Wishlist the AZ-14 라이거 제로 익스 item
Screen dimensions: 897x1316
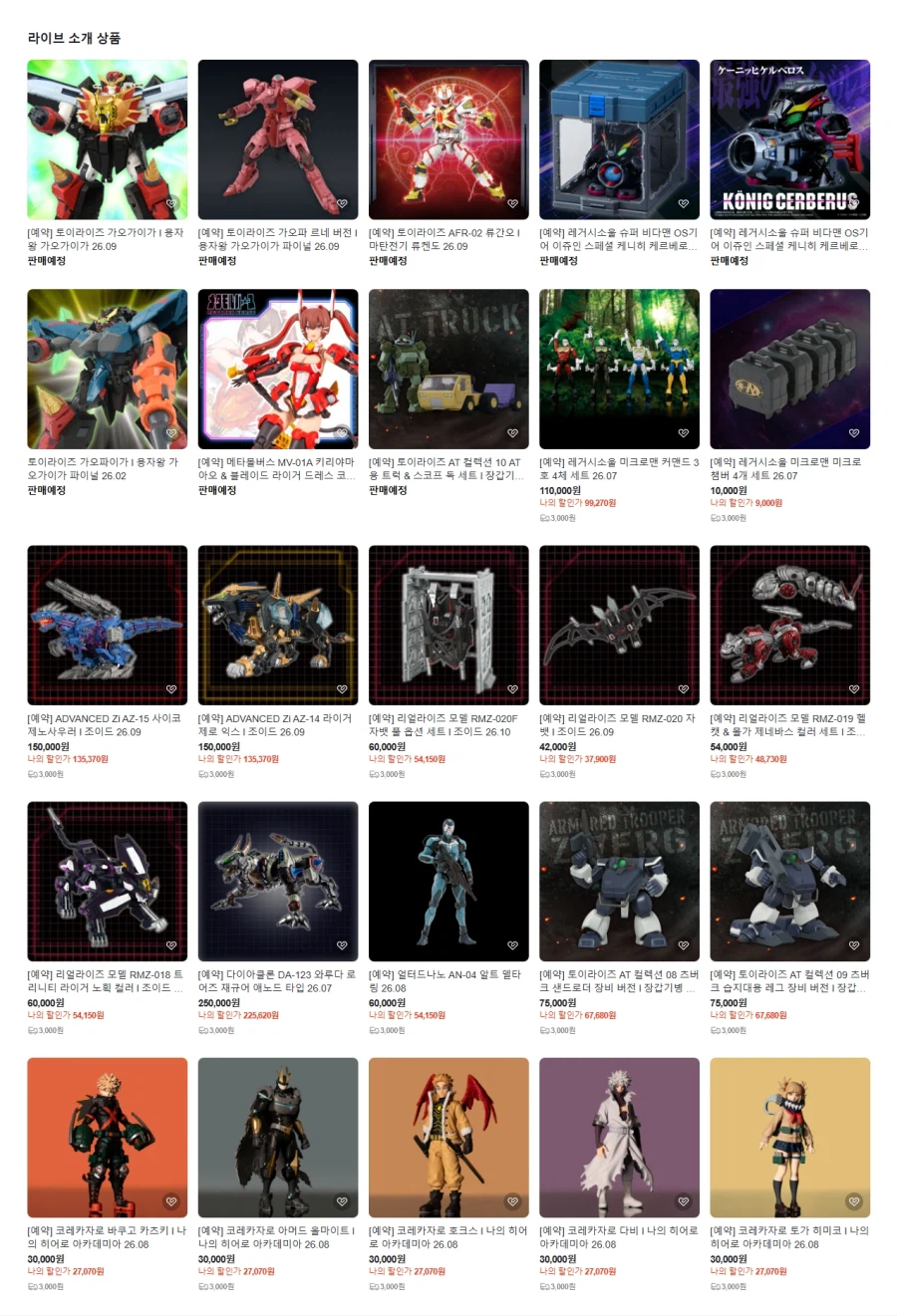342,689
